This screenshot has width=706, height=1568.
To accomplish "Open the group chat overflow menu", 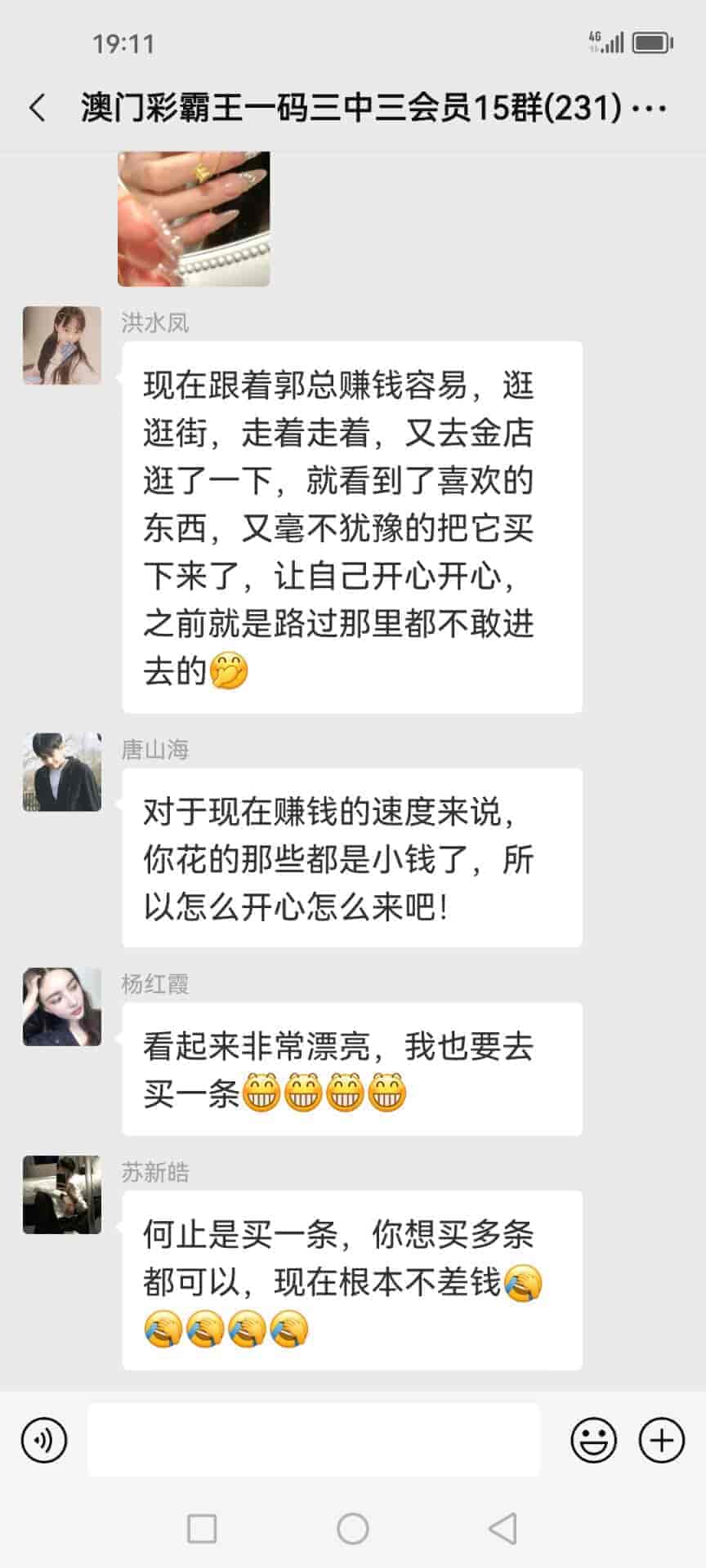I will tap(650, 108).
